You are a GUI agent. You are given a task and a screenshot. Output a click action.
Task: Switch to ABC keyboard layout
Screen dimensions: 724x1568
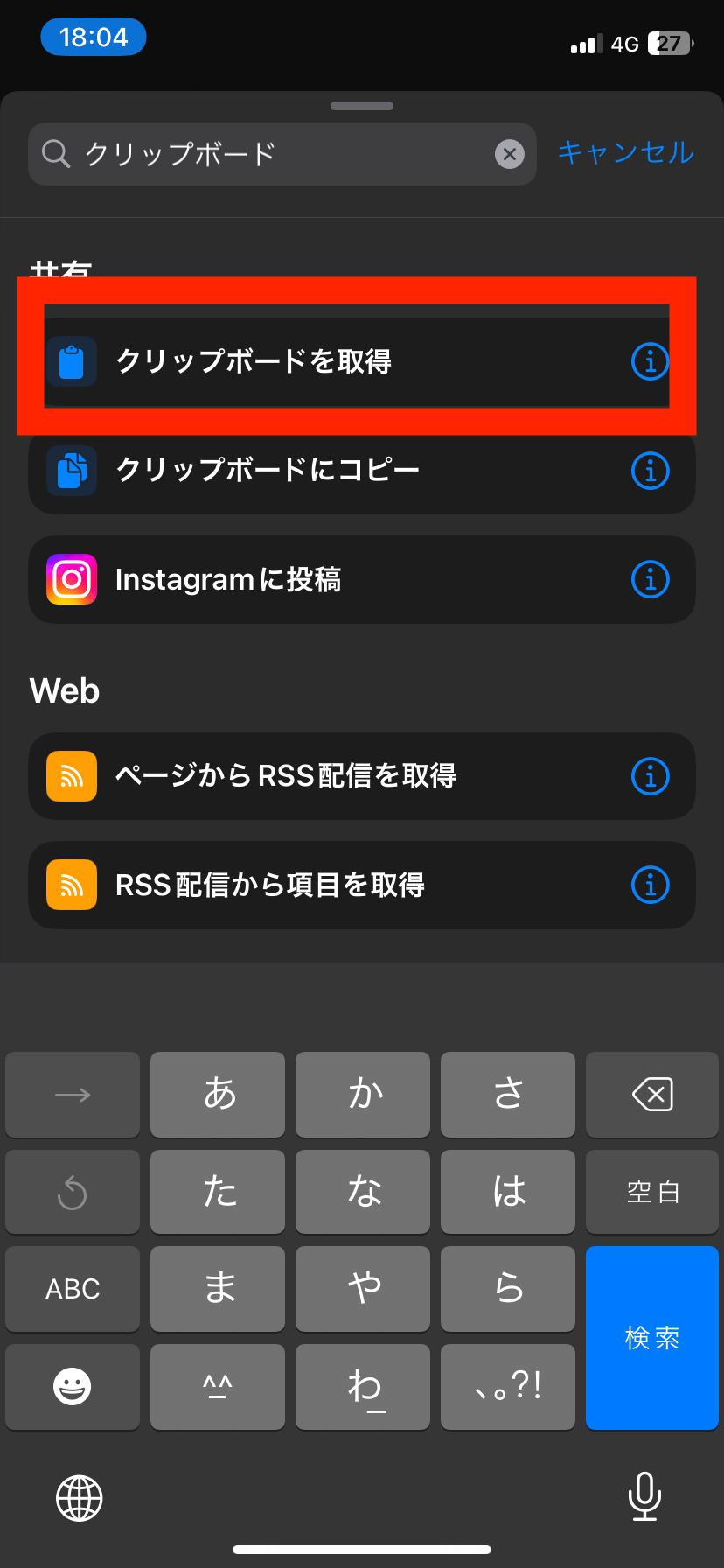(x=72, y=1289)
